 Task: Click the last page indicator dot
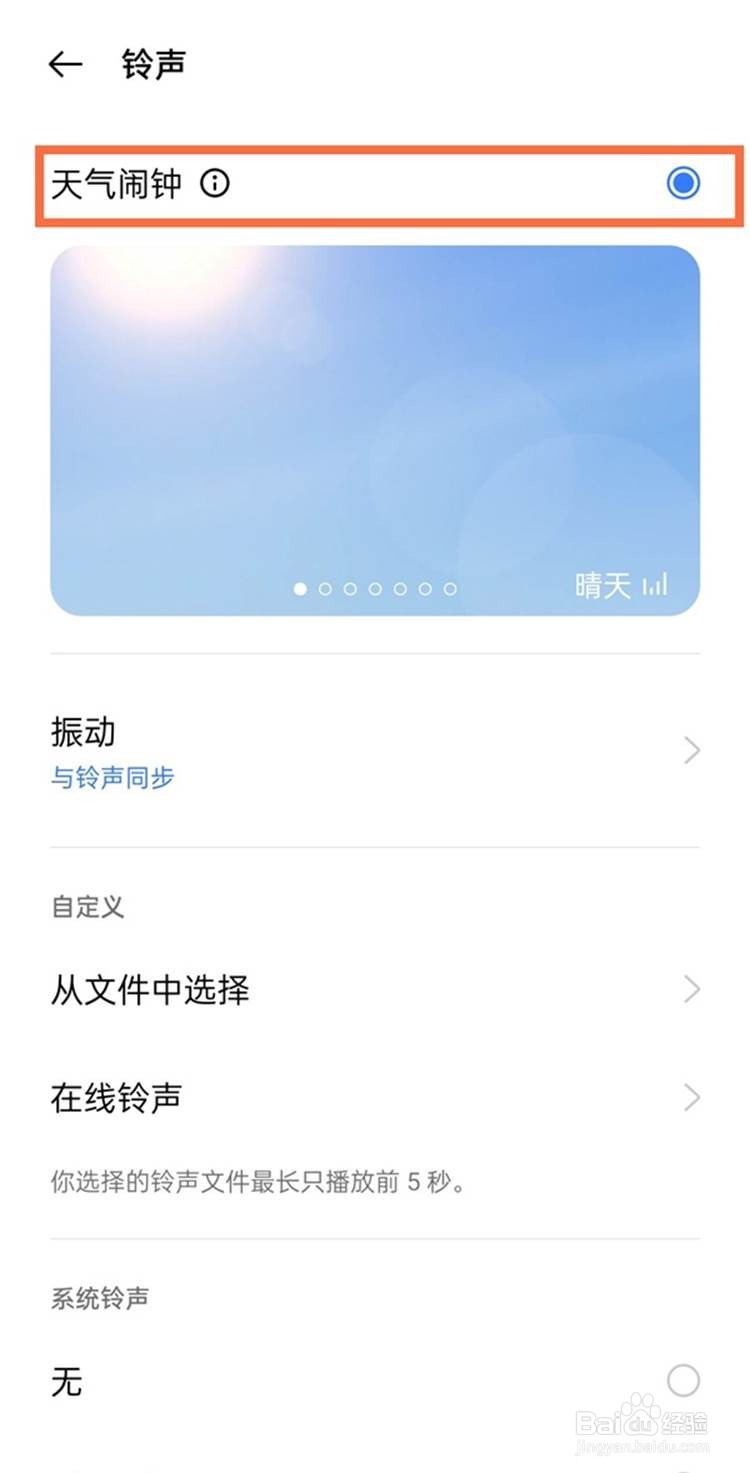[451, 589]
